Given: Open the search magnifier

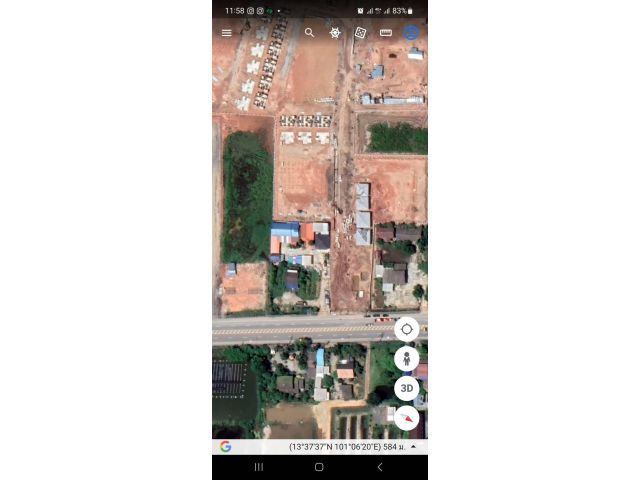Looking at the screenshot, I should (310, 33).
